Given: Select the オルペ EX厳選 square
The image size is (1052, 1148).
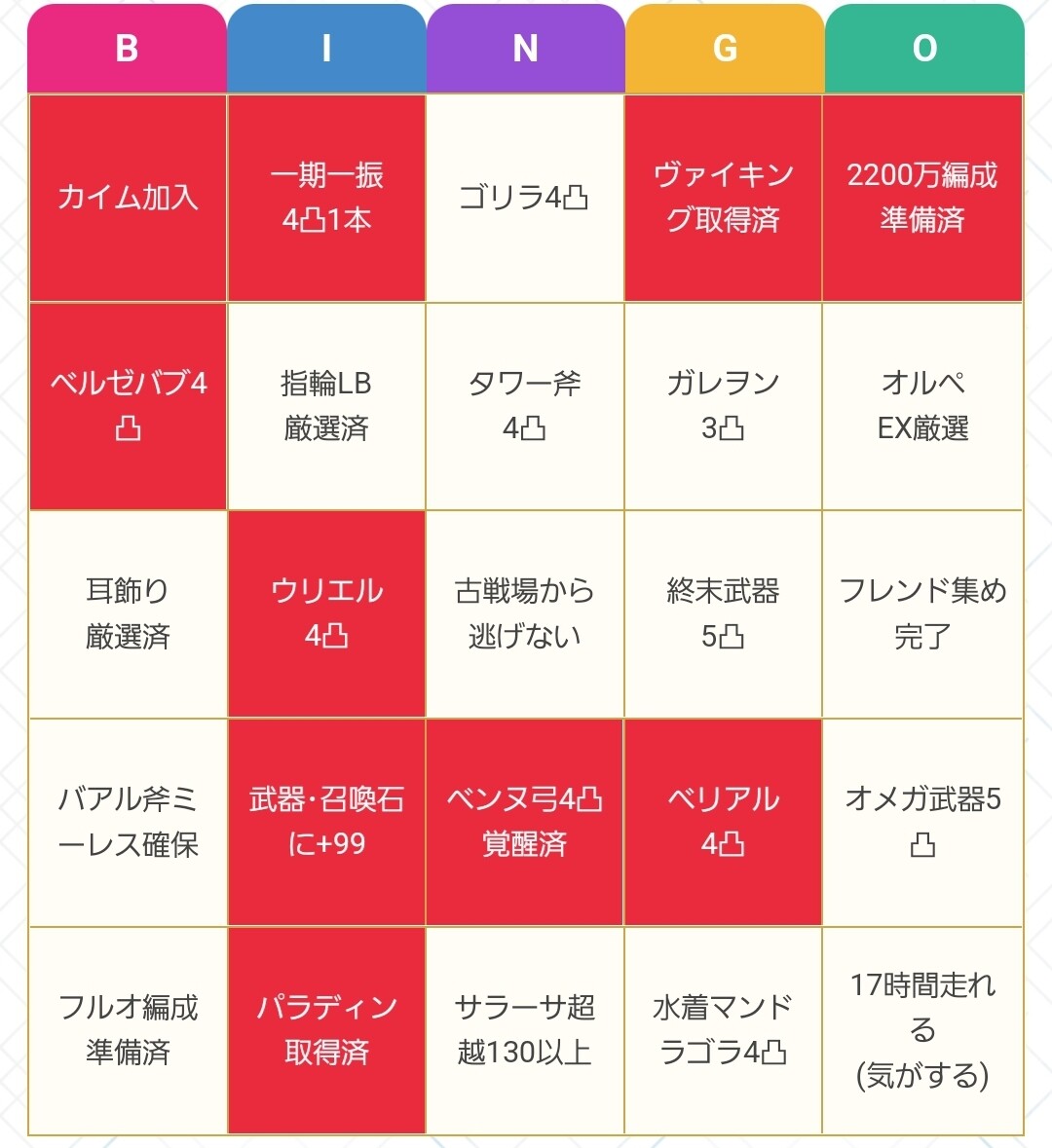Looking at the screenshot, I should click(921, 406).
